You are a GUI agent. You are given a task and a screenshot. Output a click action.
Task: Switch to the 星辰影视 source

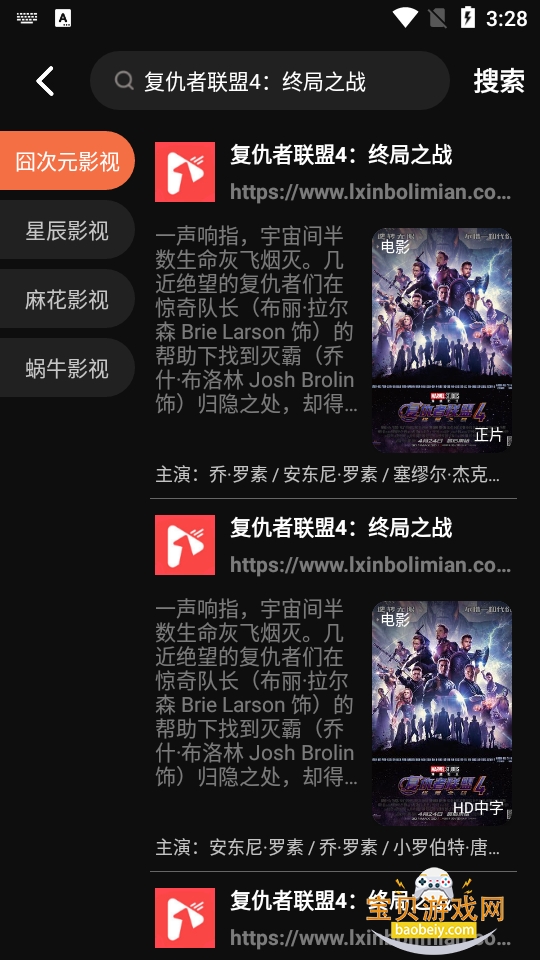[x=67, y=230]
